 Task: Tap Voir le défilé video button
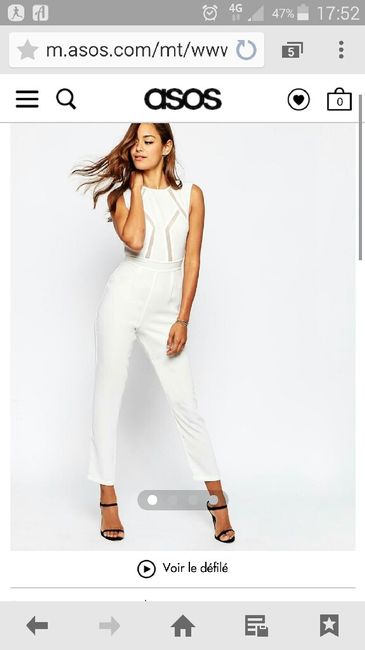(x=182, y=568)
